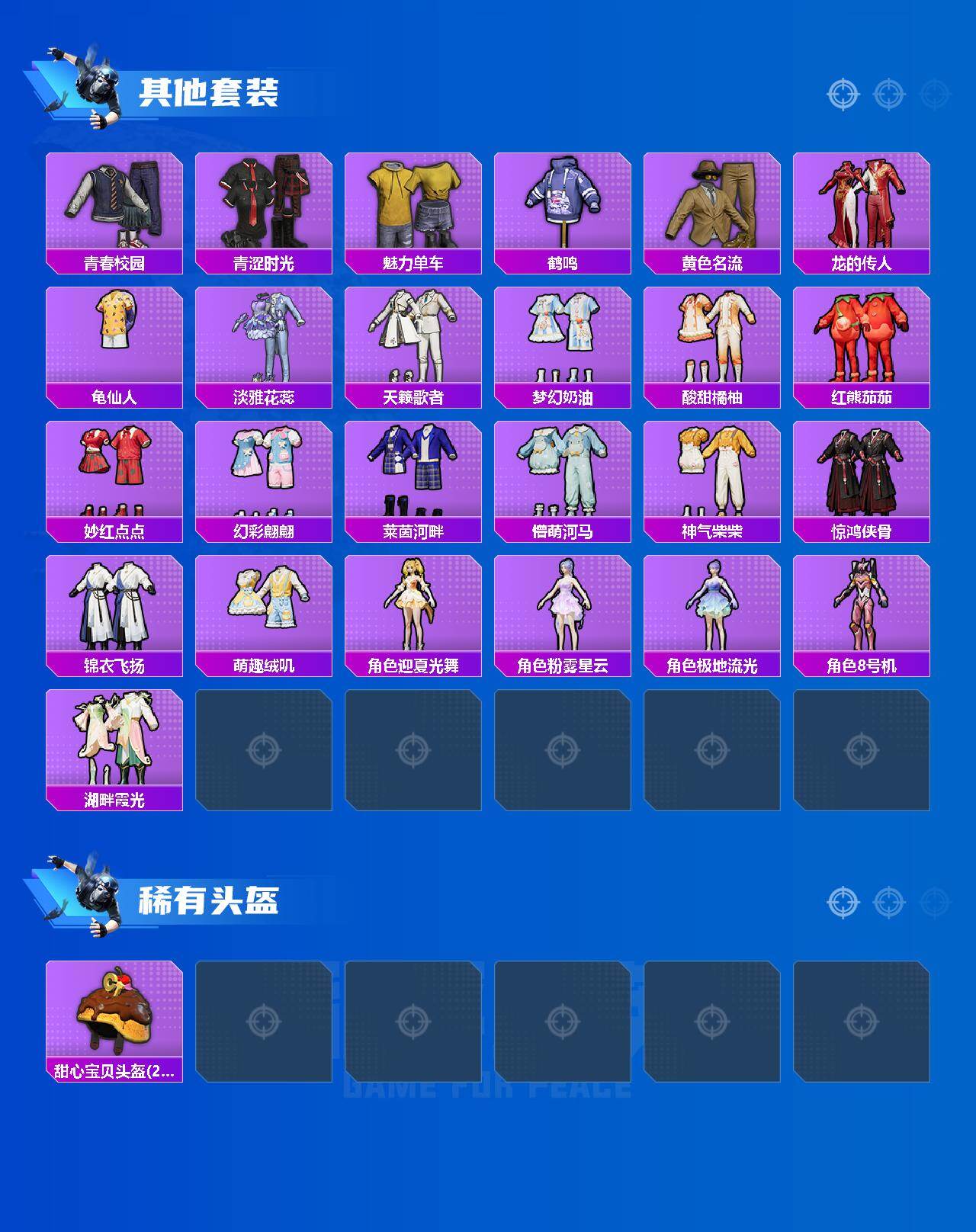Click the first crosshair icon above the 其他套装 grid
Viewport: 976px width, 1232px height.
843,95
